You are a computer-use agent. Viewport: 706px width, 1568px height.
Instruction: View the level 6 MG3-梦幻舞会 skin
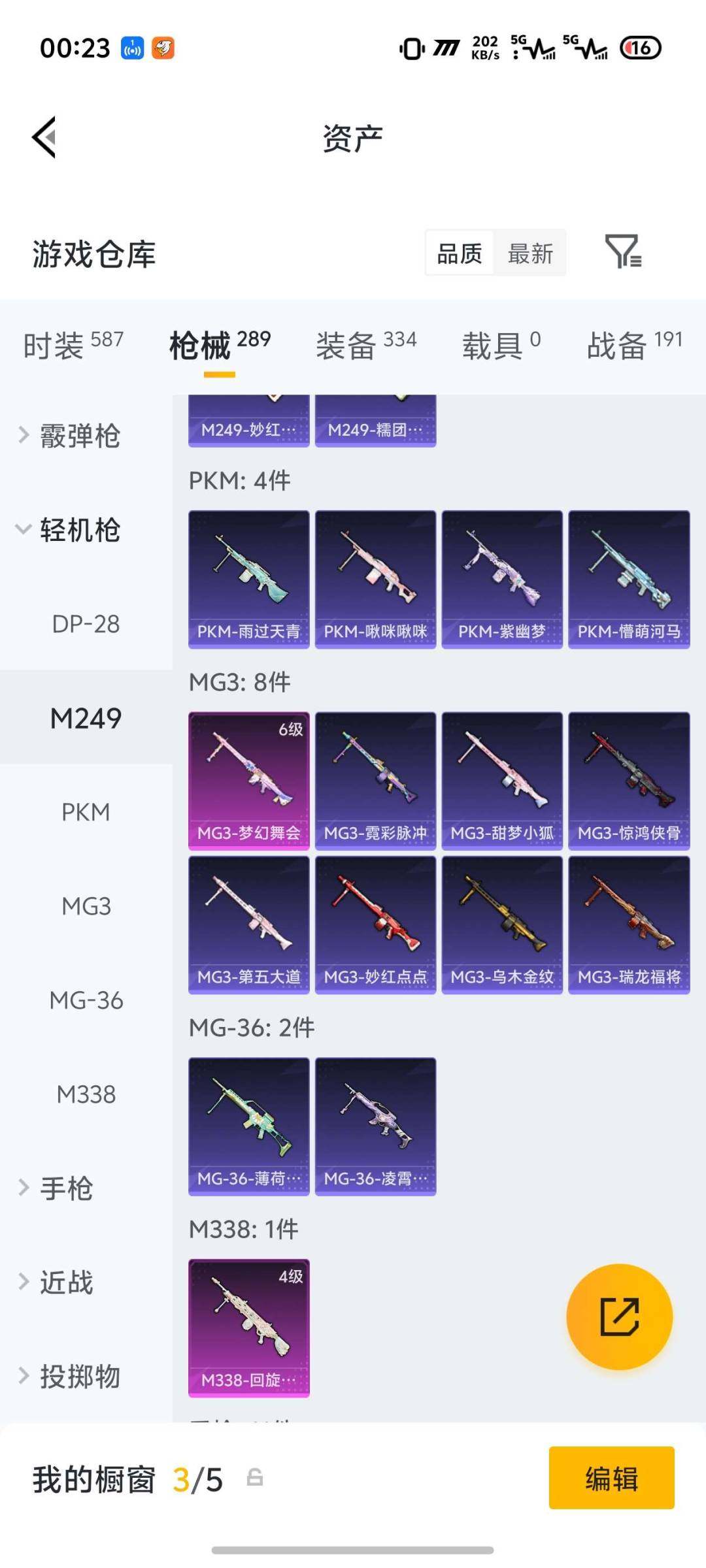248,780
